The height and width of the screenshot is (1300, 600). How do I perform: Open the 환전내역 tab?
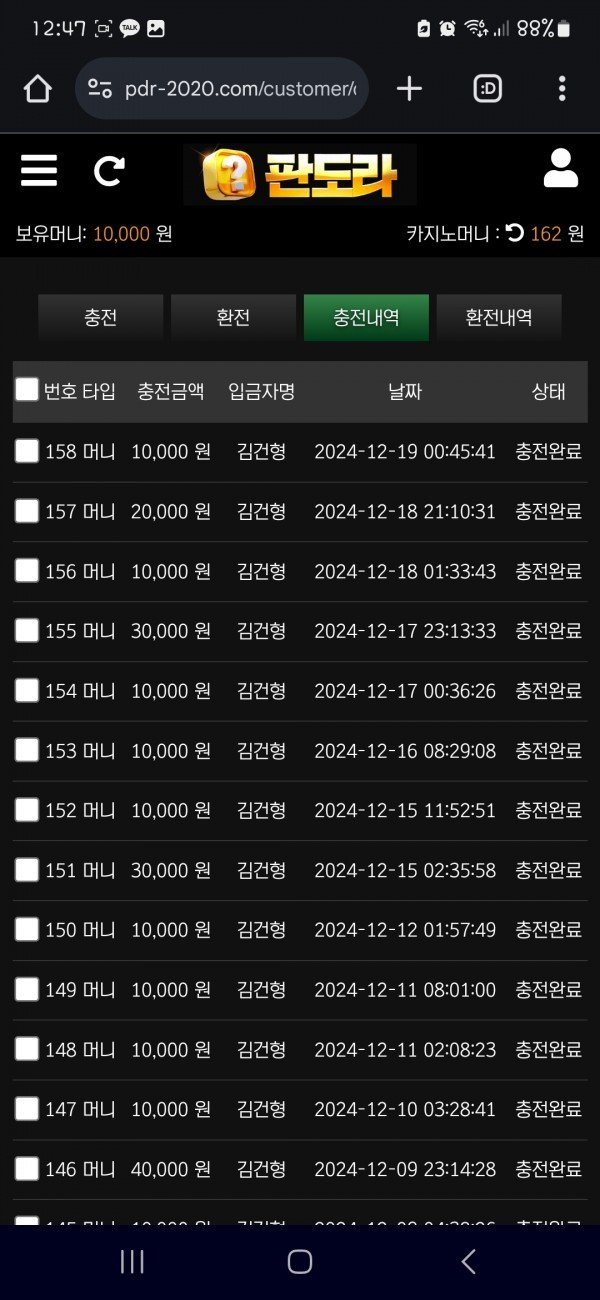[x=499, y=318]
